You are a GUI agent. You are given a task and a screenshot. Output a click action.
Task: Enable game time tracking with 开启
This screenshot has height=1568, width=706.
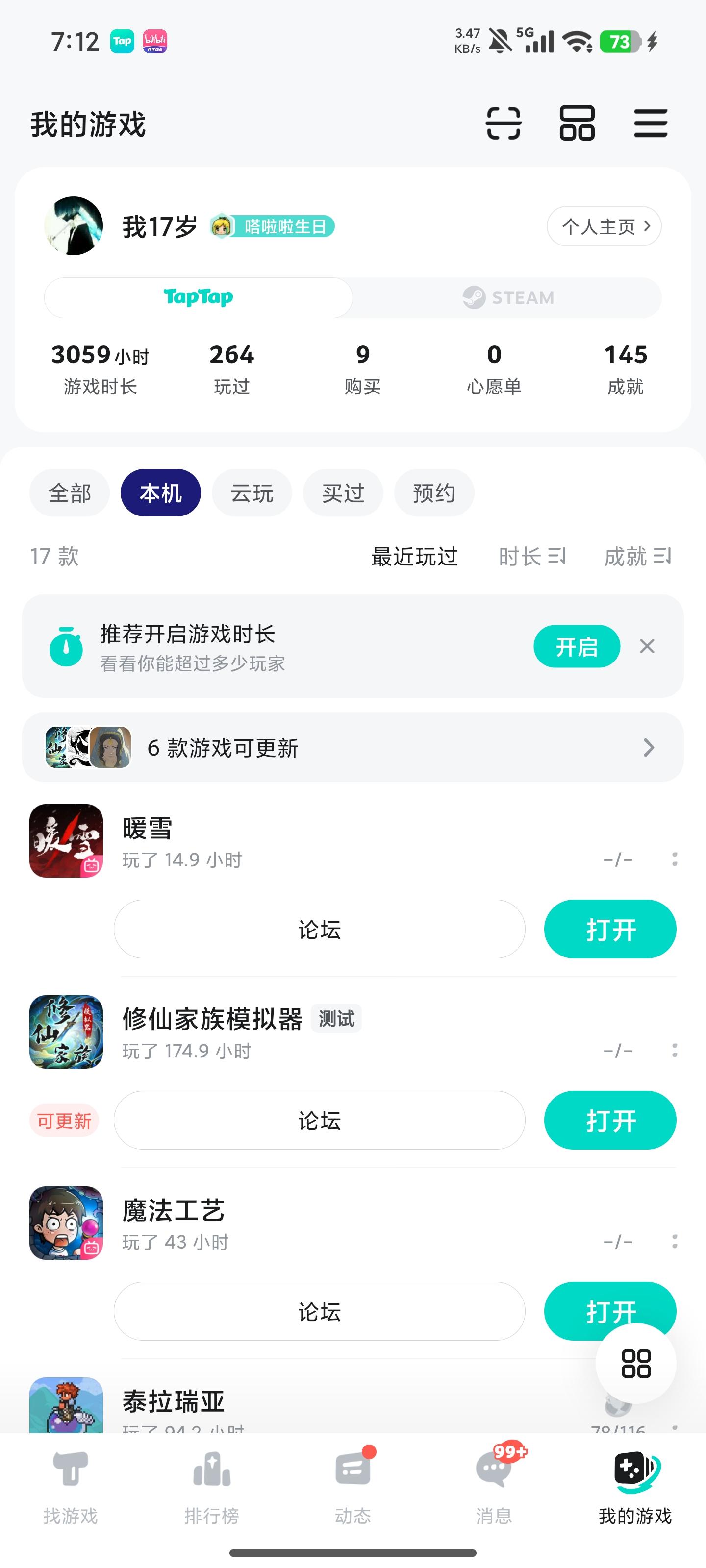pos(576,646)
